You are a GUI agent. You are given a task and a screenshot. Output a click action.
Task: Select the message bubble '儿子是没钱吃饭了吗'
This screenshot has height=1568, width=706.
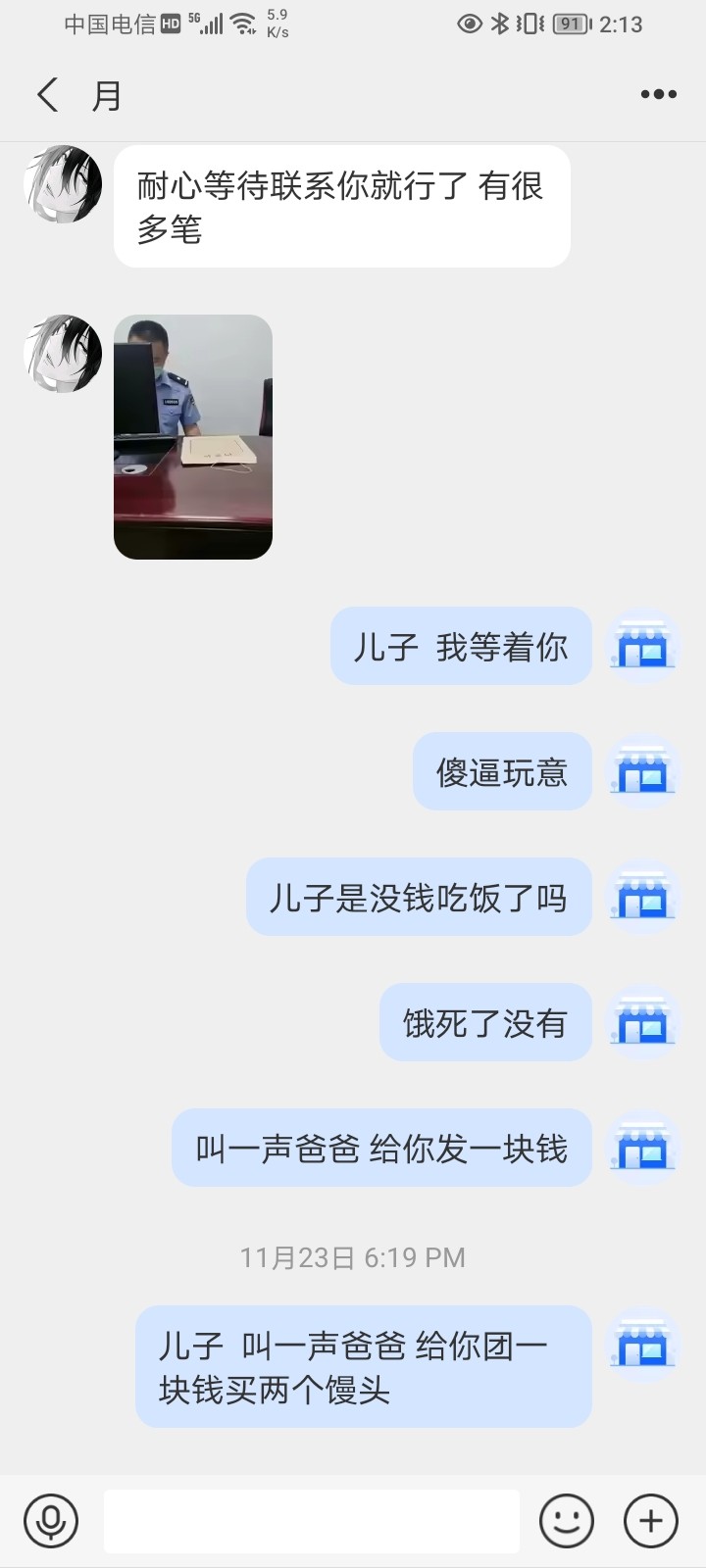click(x=419, y=897)
